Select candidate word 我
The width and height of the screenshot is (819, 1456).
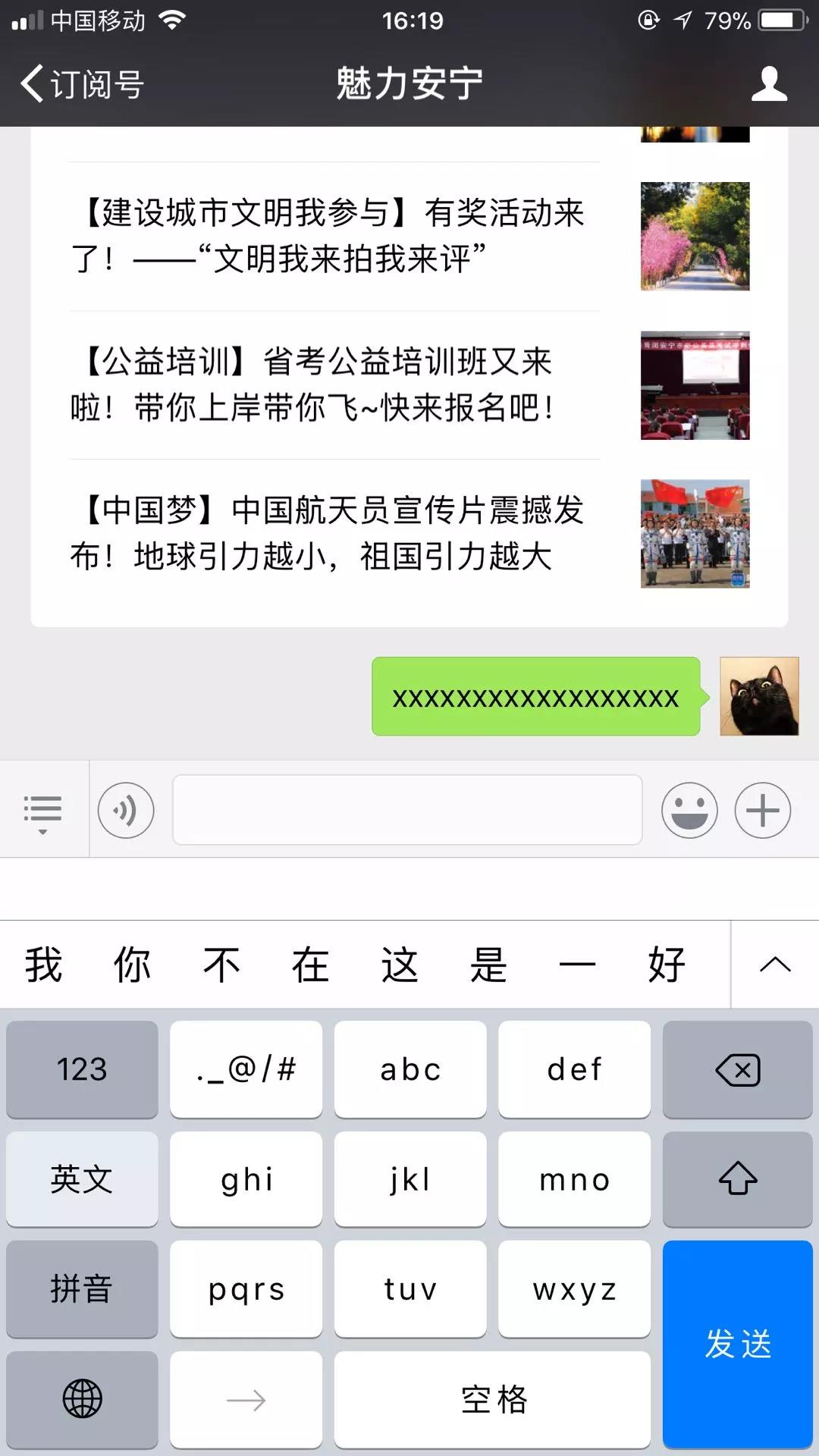(43, 965)
